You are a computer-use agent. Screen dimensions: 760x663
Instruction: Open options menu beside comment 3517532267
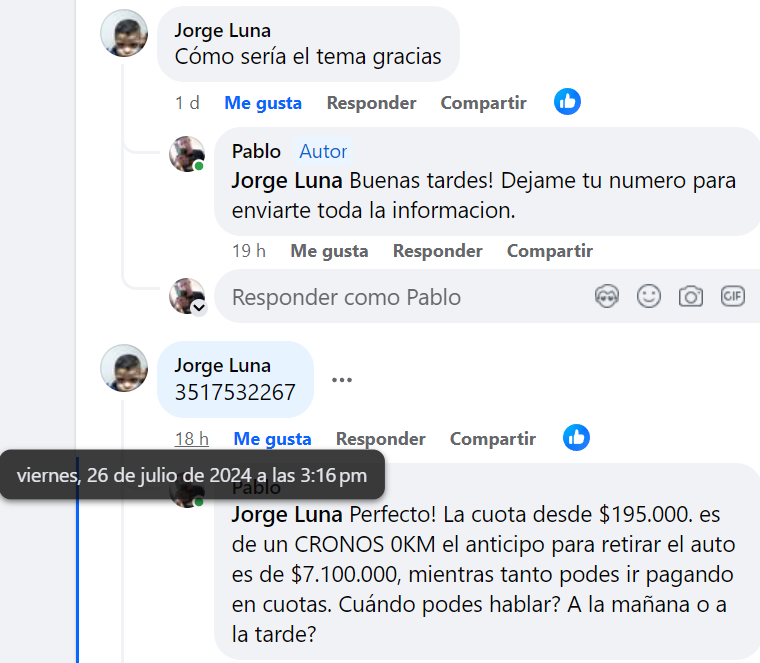(x=342, y=380)
